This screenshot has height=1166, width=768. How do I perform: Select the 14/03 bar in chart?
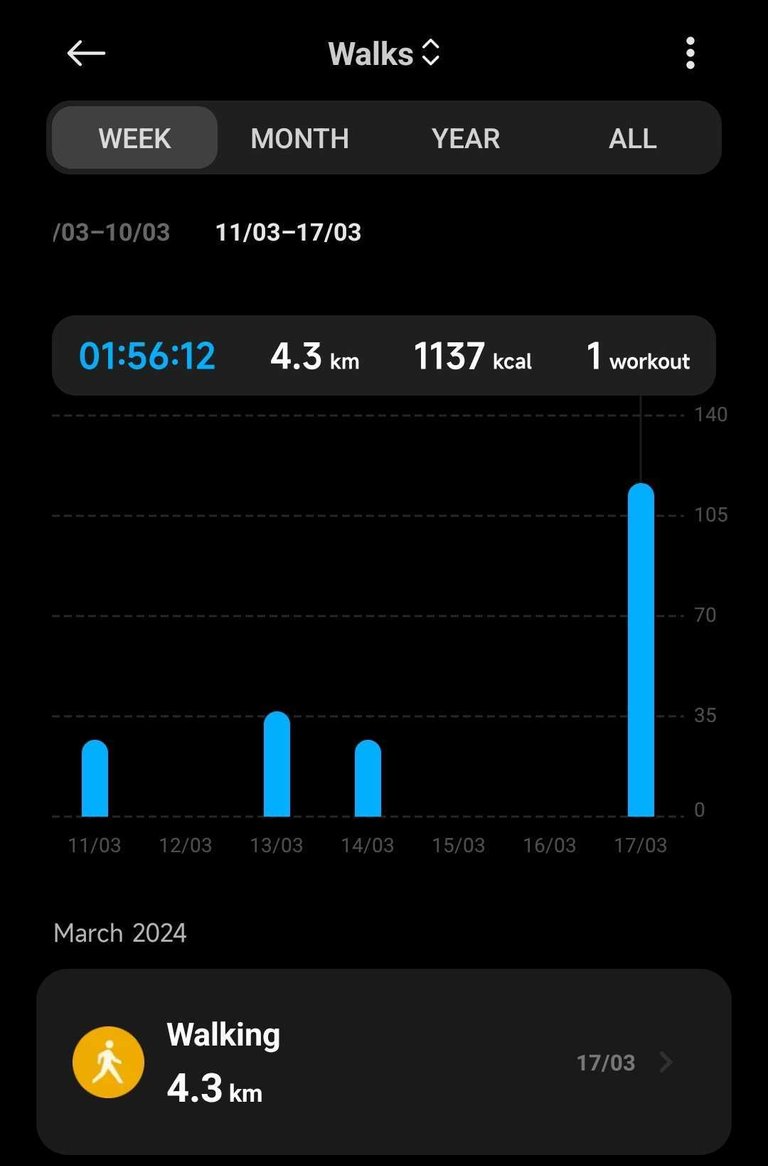pyautogui.click(x=368, y=779)
